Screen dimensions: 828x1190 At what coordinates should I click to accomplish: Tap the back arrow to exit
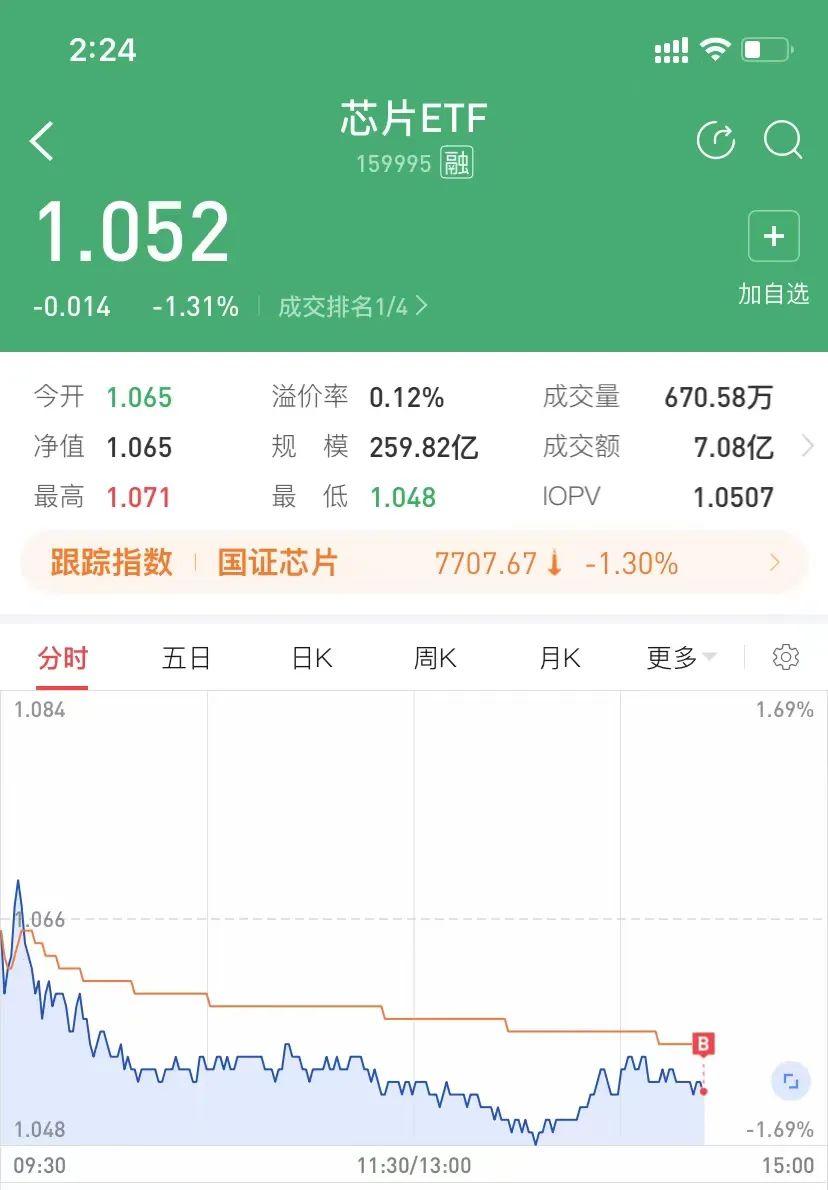(x=42, y=140)
